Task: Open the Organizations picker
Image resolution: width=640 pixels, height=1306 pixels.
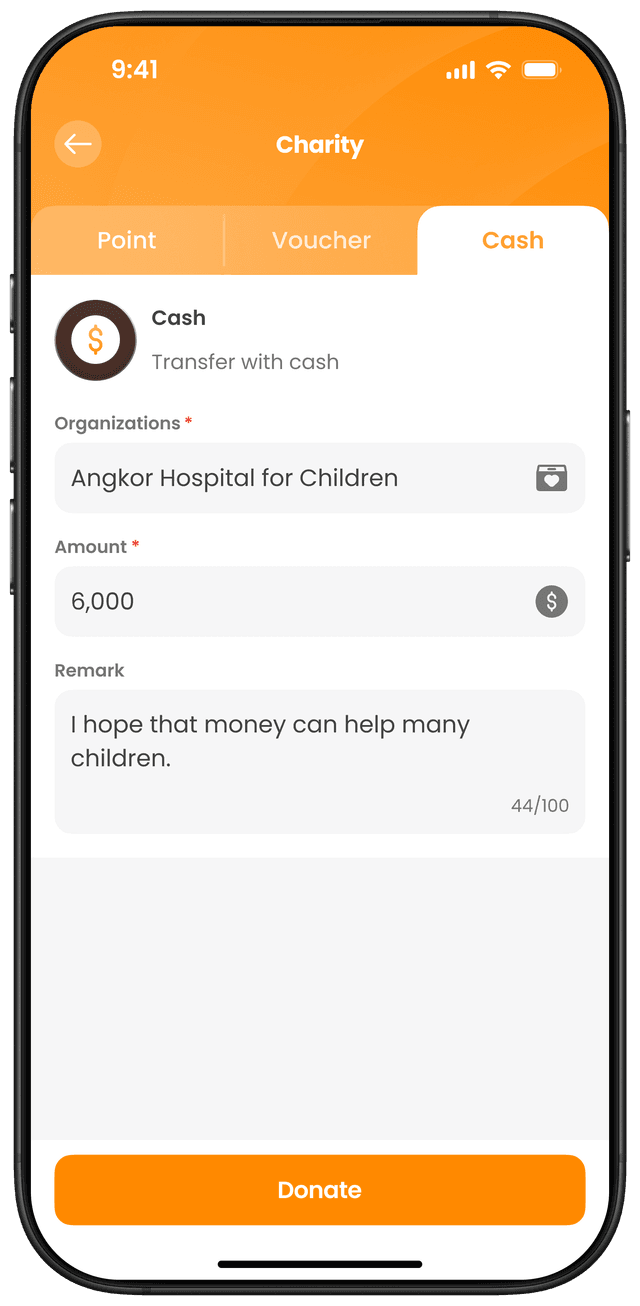Action: [x=319, y=478]
